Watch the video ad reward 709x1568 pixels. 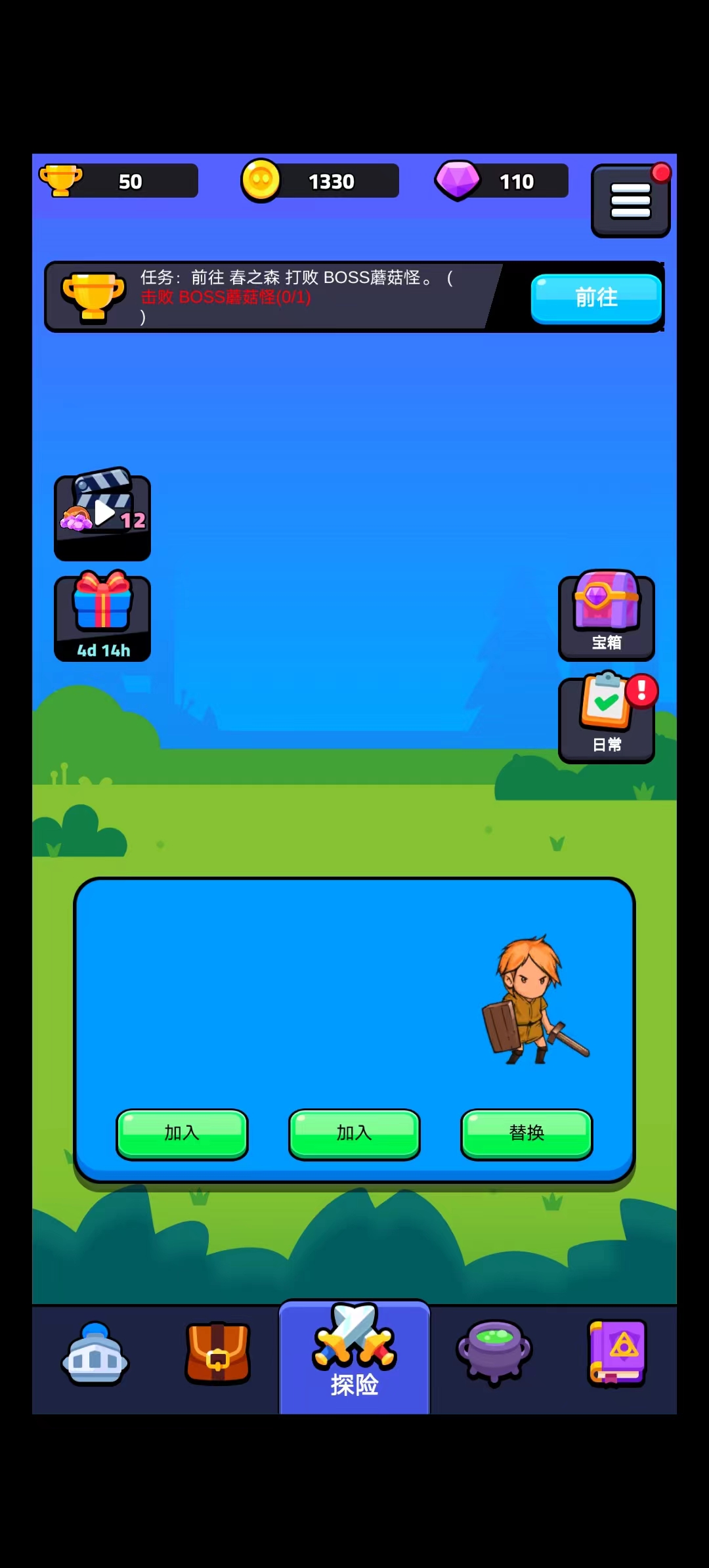(x=102, y=517)
